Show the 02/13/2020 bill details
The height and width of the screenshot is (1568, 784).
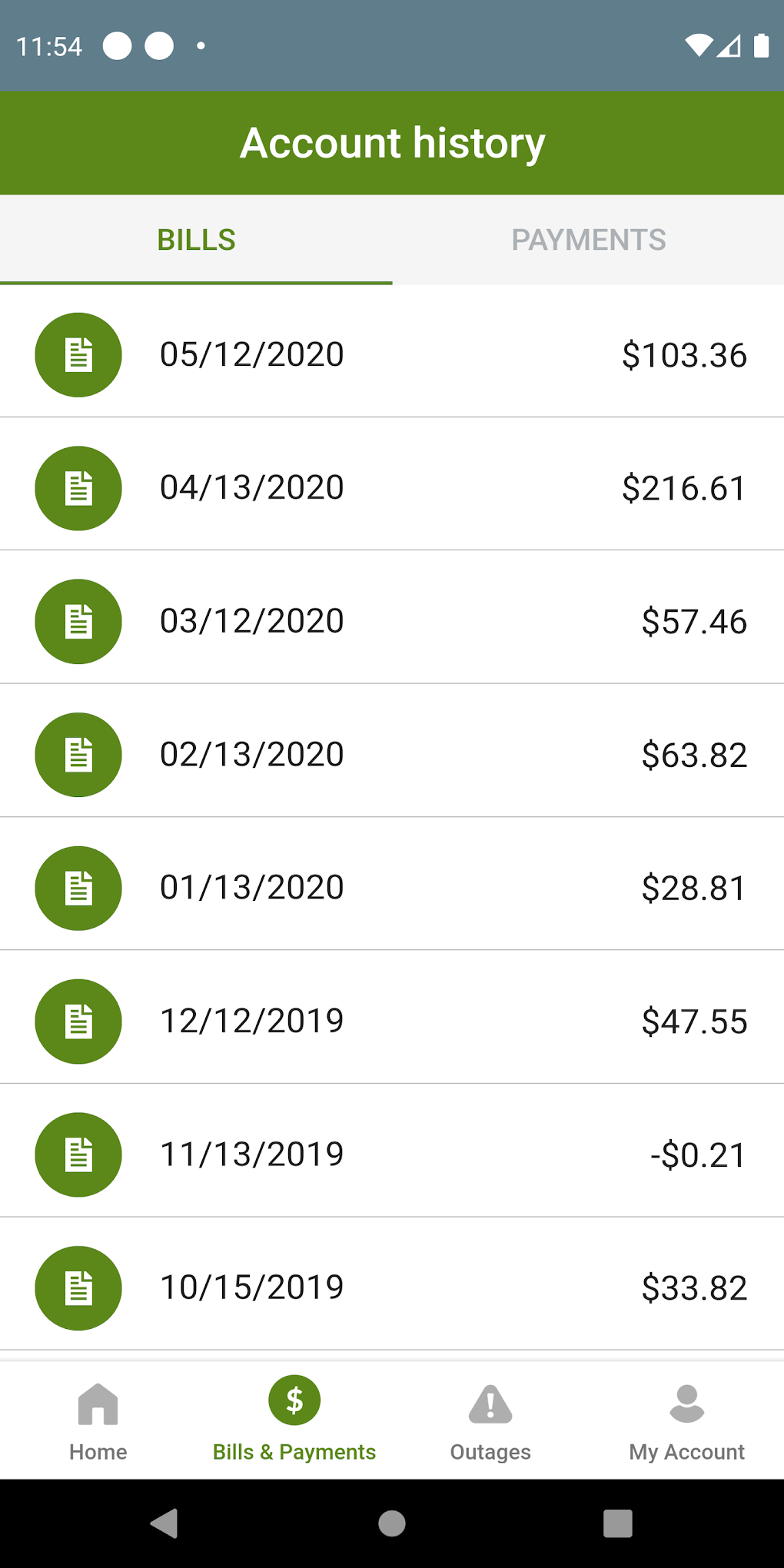pos(392,754)
